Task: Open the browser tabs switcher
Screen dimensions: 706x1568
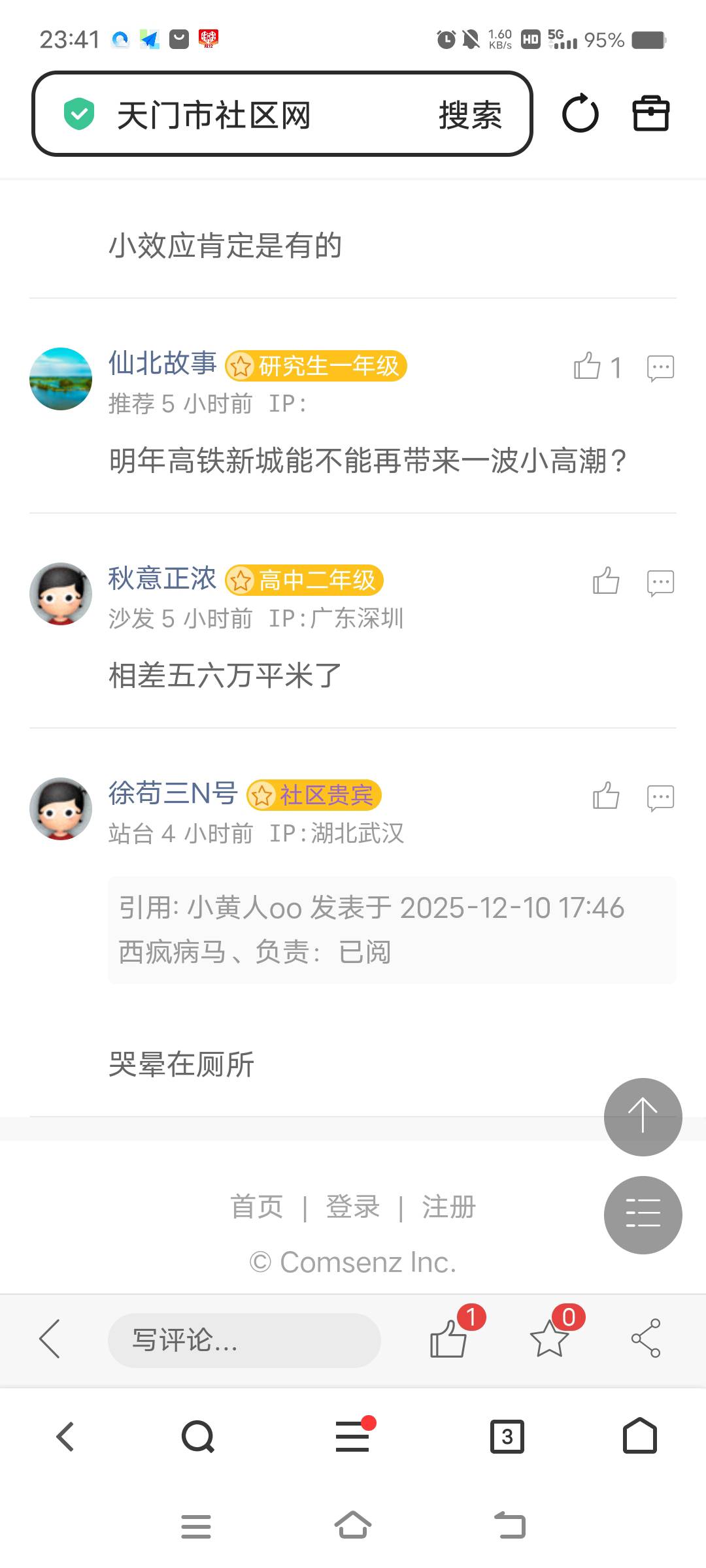Action: coord(507,1437)
